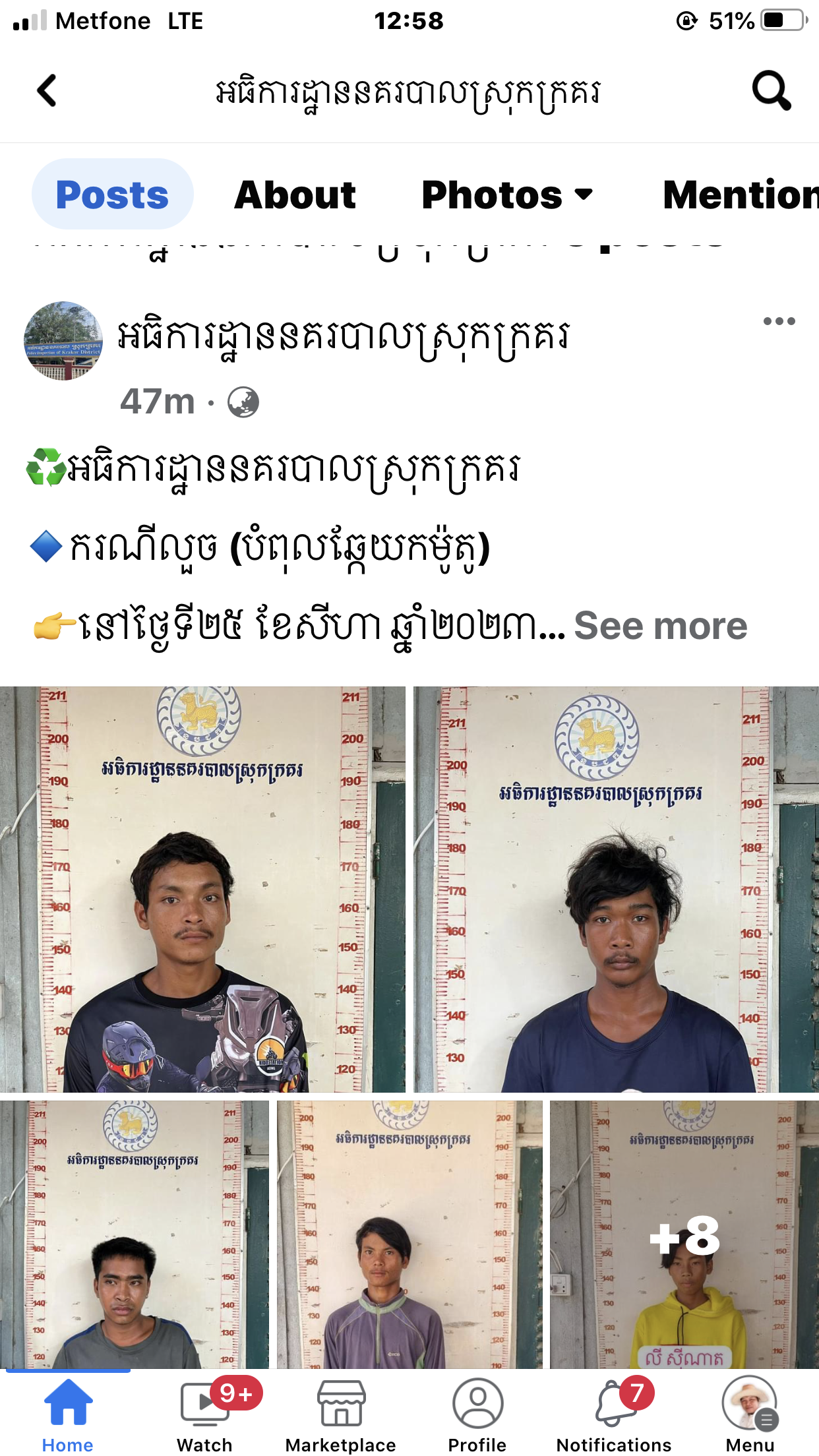Viewport: 819px width, 1456px height.
Task: Open Marketplace
Action: coord(341,1414)
